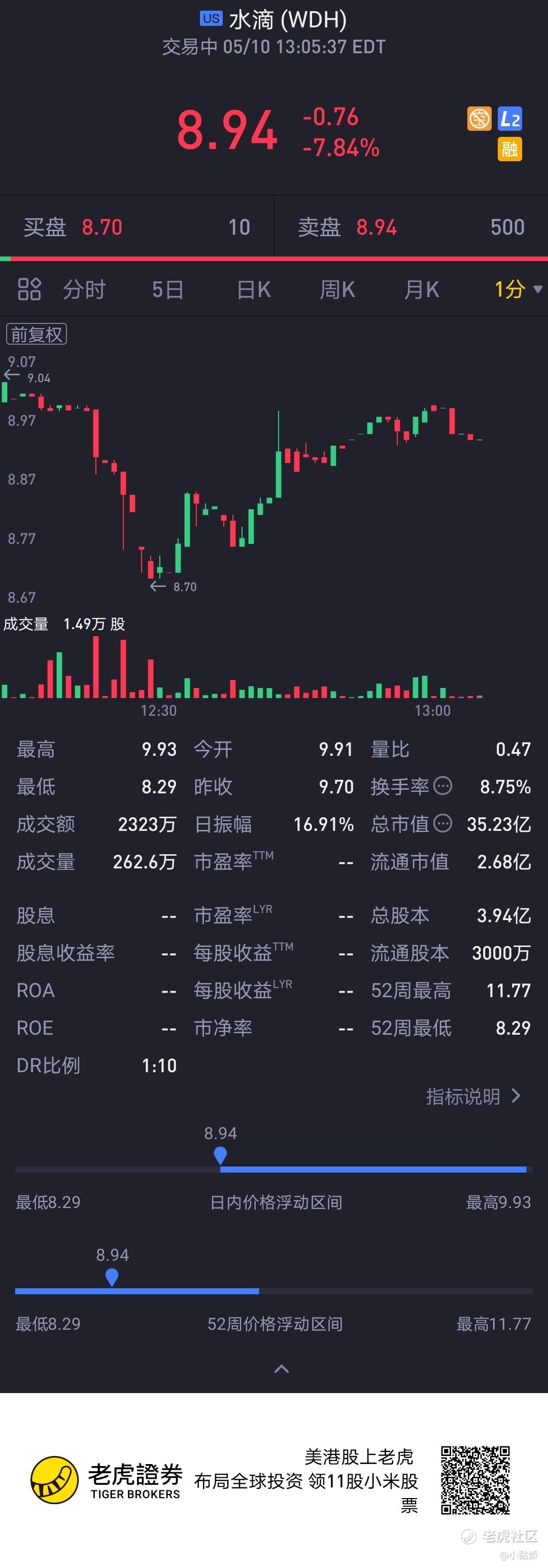
Task: Switch to the 分时 chart tab
Action: click(x=84, y=290)
